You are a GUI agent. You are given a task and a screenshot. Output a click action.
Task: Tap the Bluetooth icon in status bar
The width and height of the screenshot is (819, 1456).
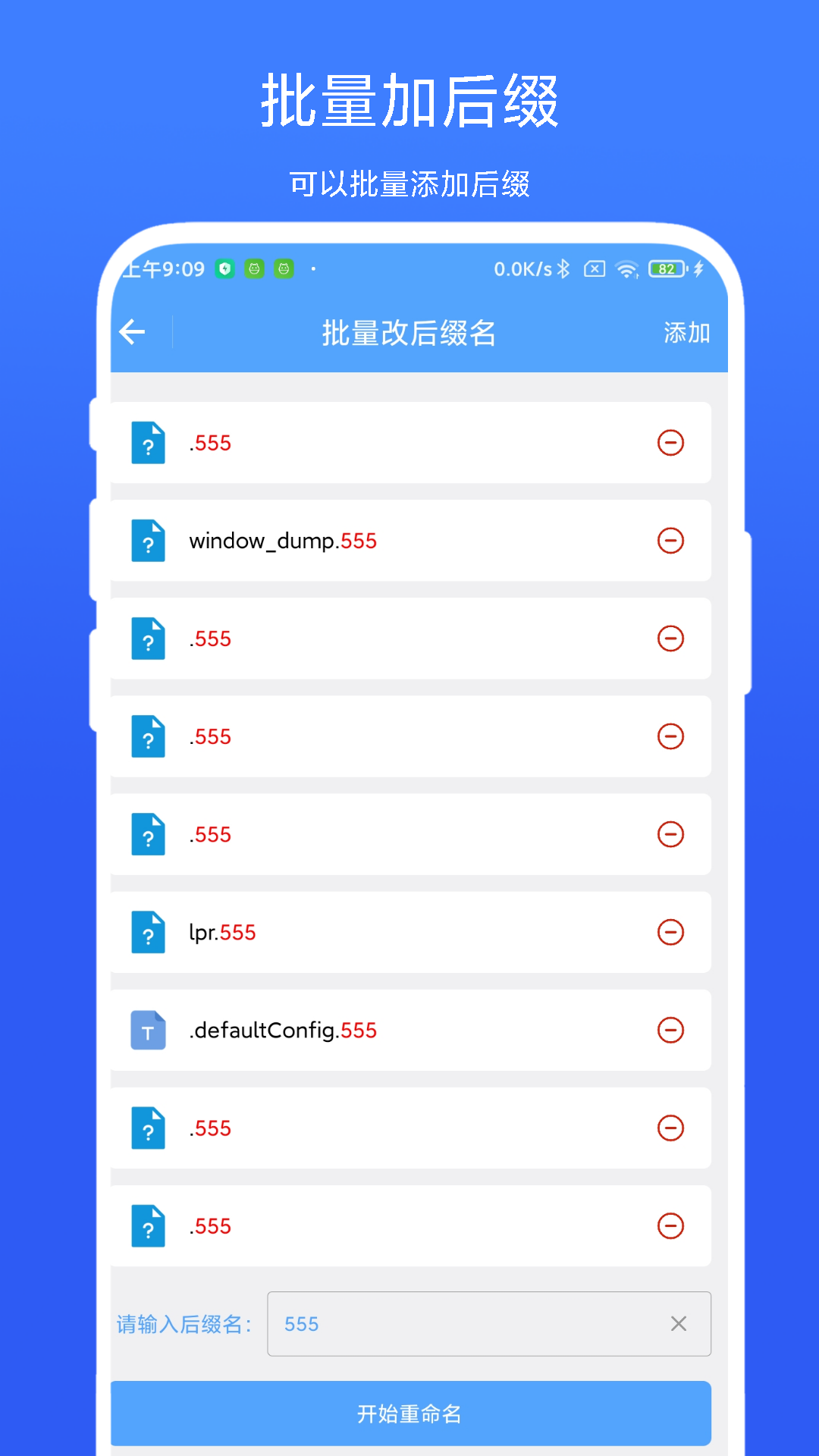(x=563, y=269)
